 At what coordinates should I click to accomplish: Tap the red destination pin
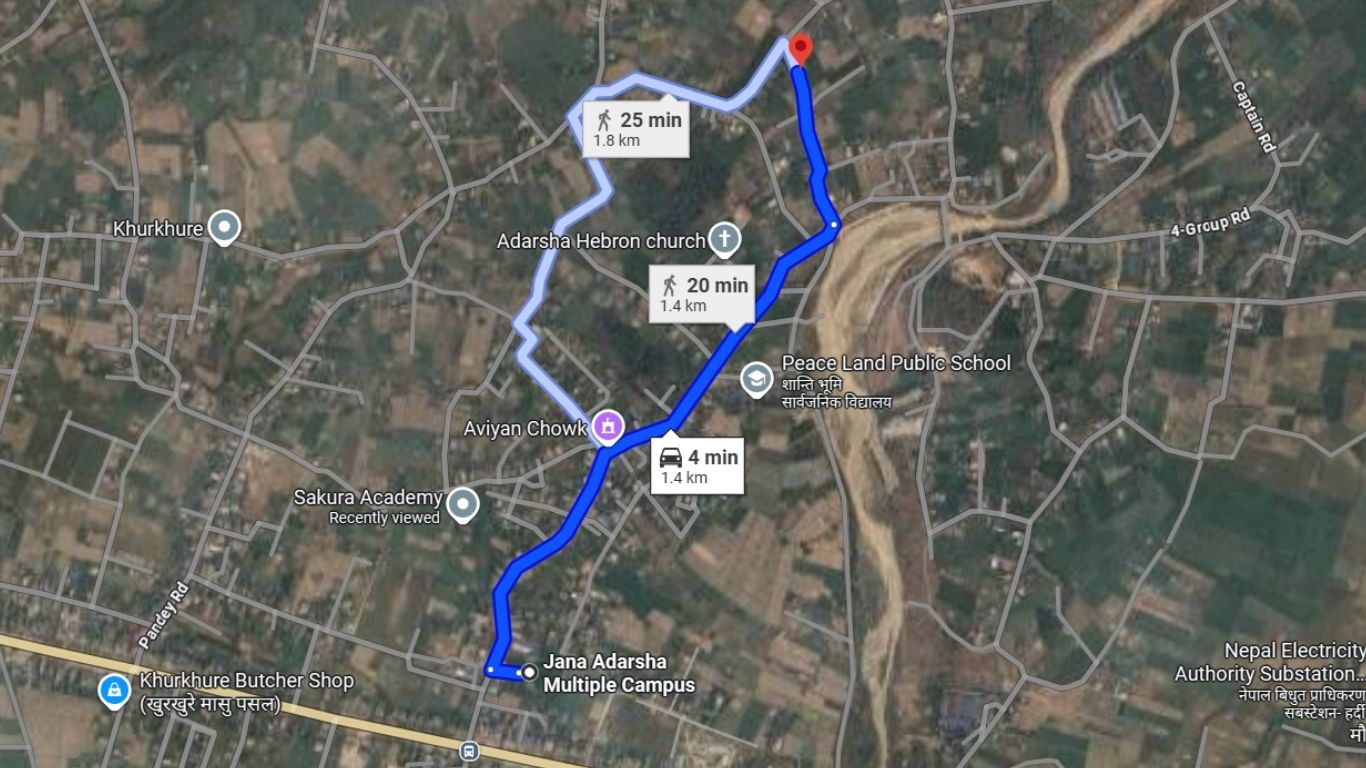(x=799, y=50)
